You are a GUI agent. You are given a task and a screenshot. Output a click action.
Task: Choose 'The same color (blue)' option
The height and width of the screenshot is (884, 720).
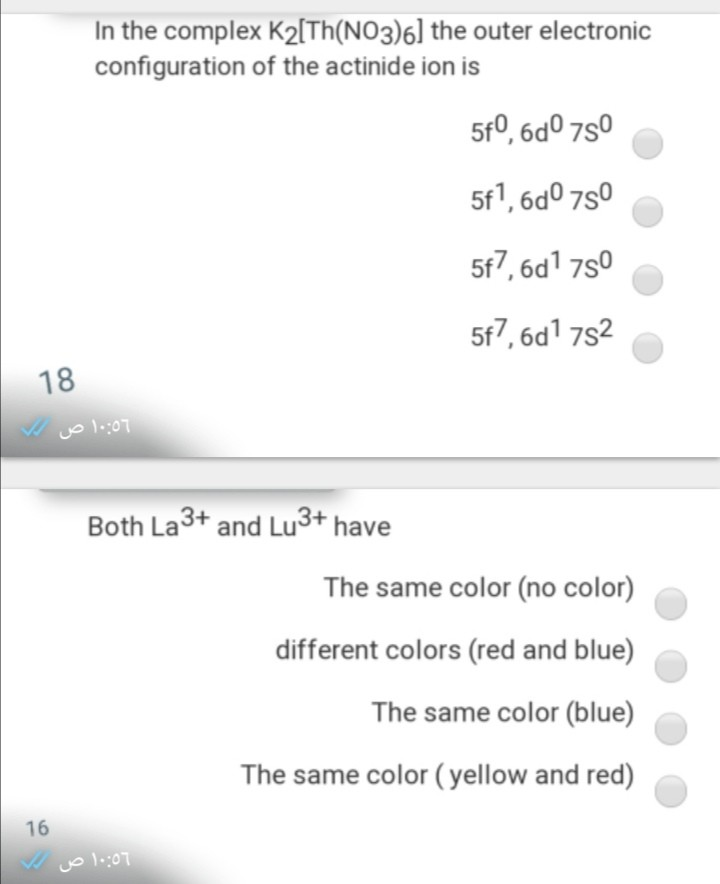pyautogui.click(x=670, y=728)
